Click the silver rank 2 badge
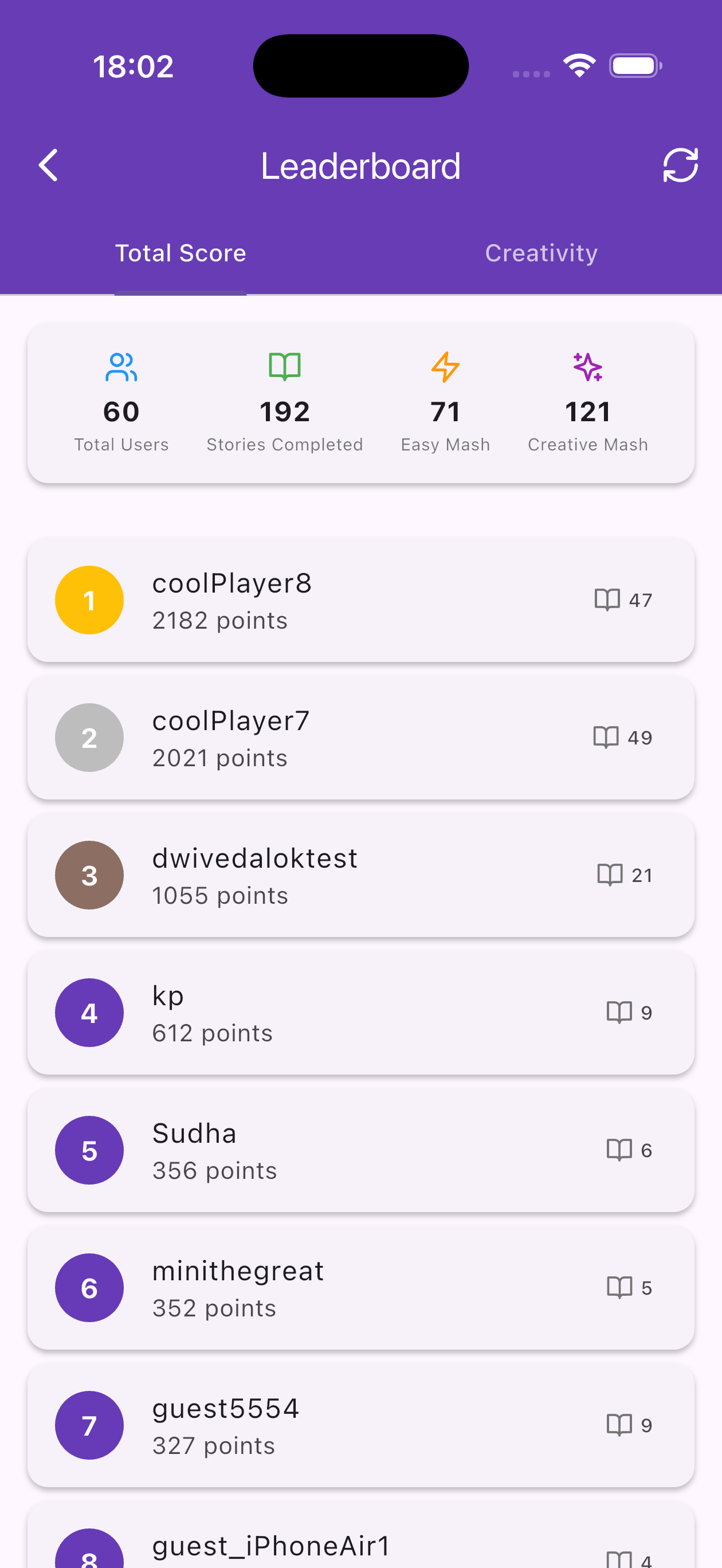The width and height of the screenshot is (722, 1568). [x=89, y=737]
